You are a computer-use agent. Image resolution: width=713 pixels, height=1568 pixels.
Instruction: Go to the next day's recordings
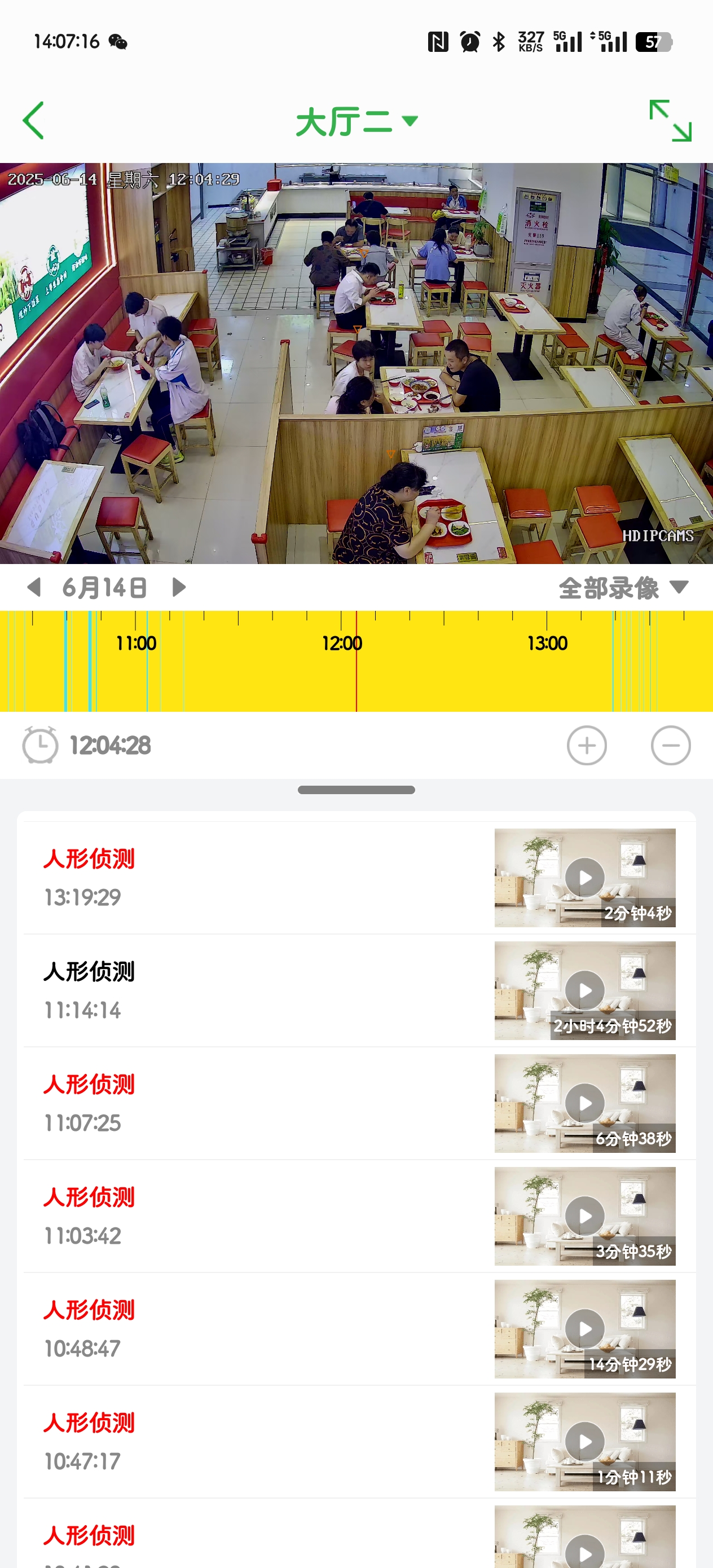pyautogui.click(x=178, y=587)
